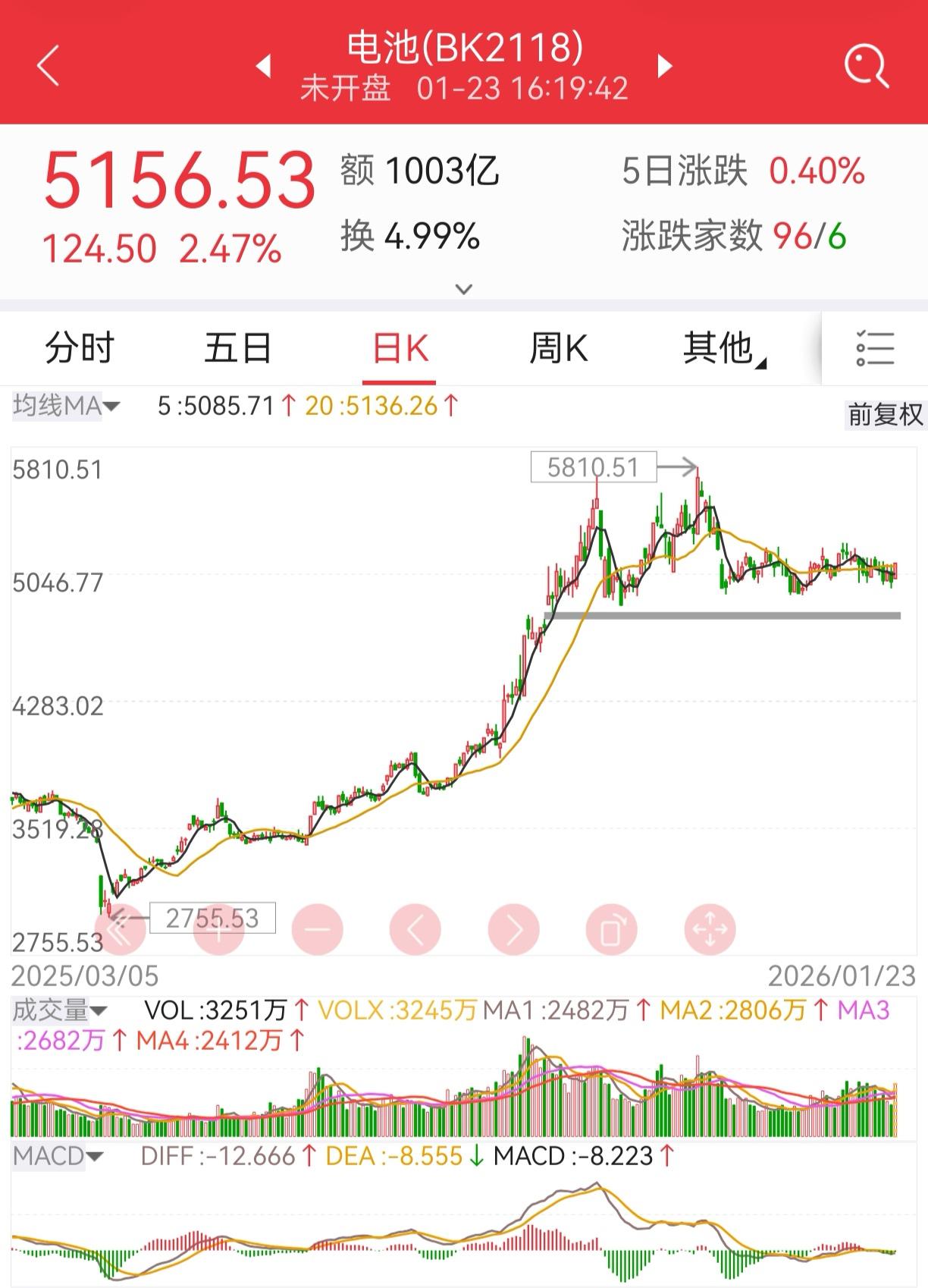Image resolution: width=928 pixels, height=1288 pixels.
Task: Zoom in on the chart with the plus icon
Action: click(x=219, y=928)
